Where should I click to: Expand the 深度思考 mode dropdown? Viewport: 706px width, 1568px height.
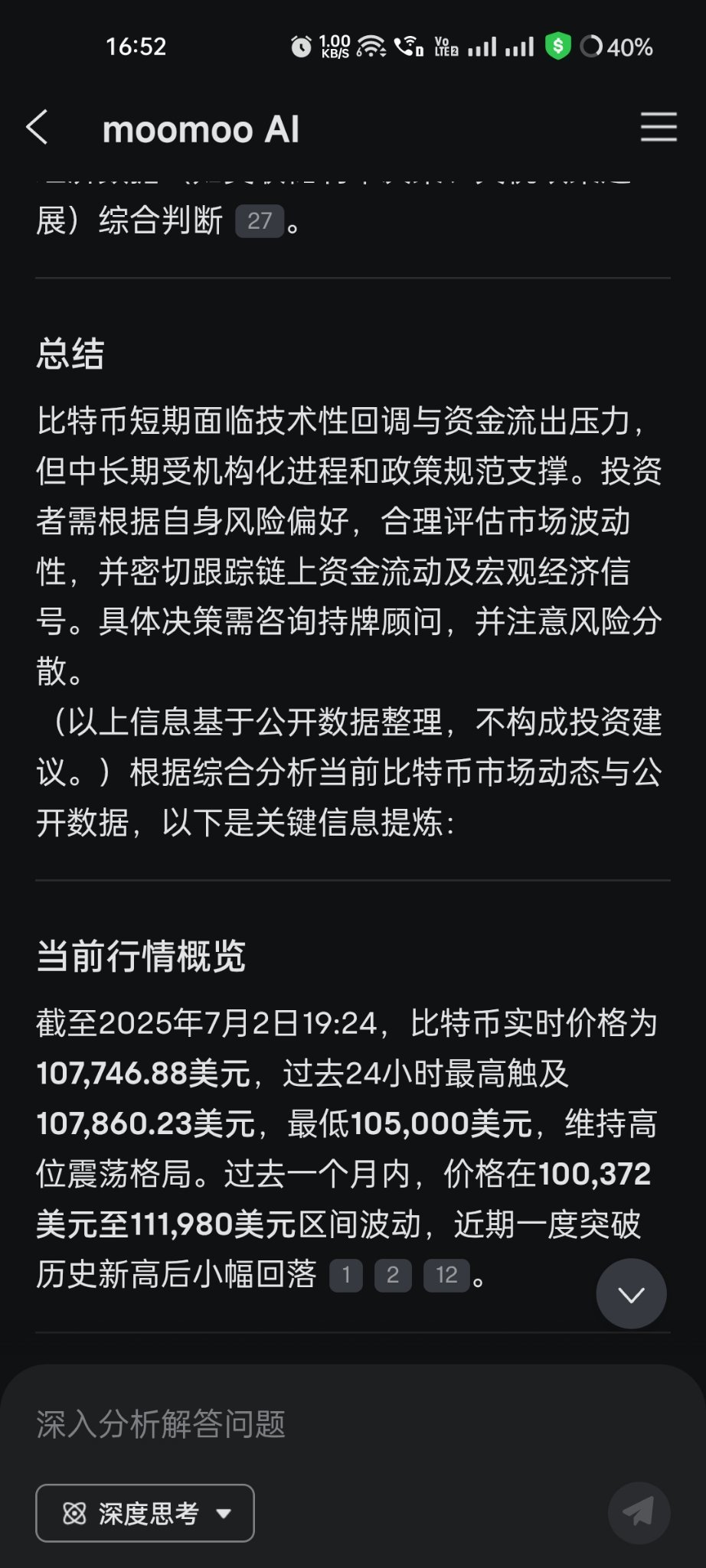[145, 1513]
